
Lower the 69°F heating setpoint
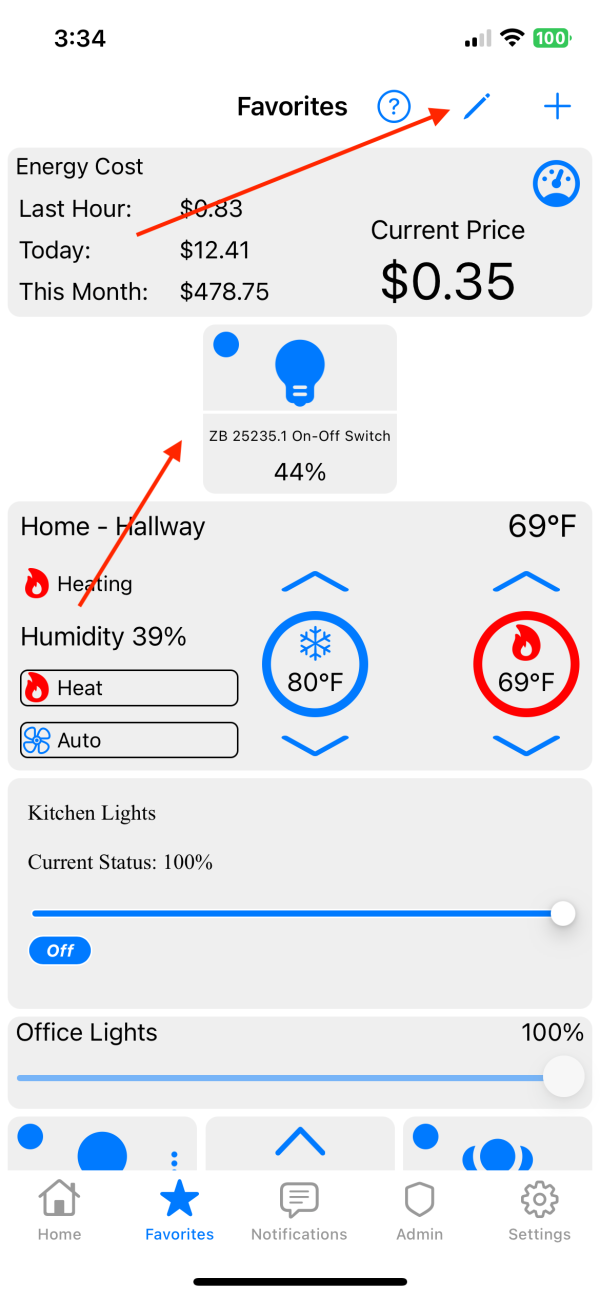coord(526,745)
